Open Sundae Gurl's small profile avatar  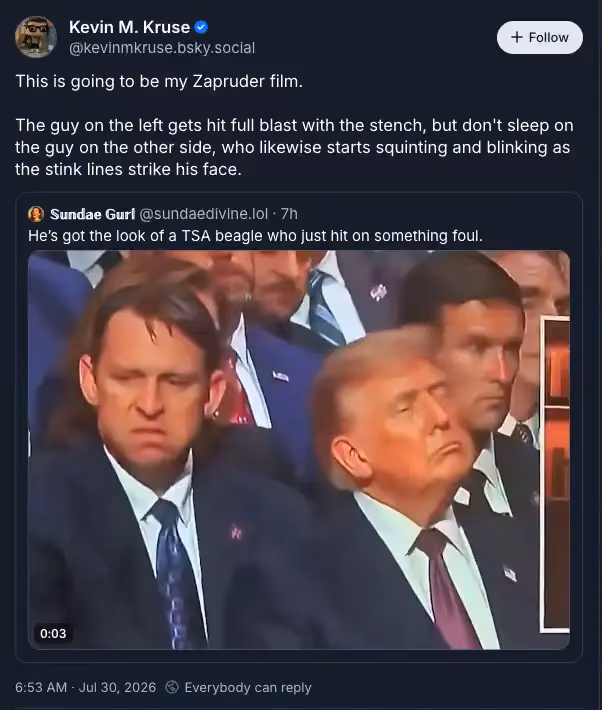tap(36, 214)
